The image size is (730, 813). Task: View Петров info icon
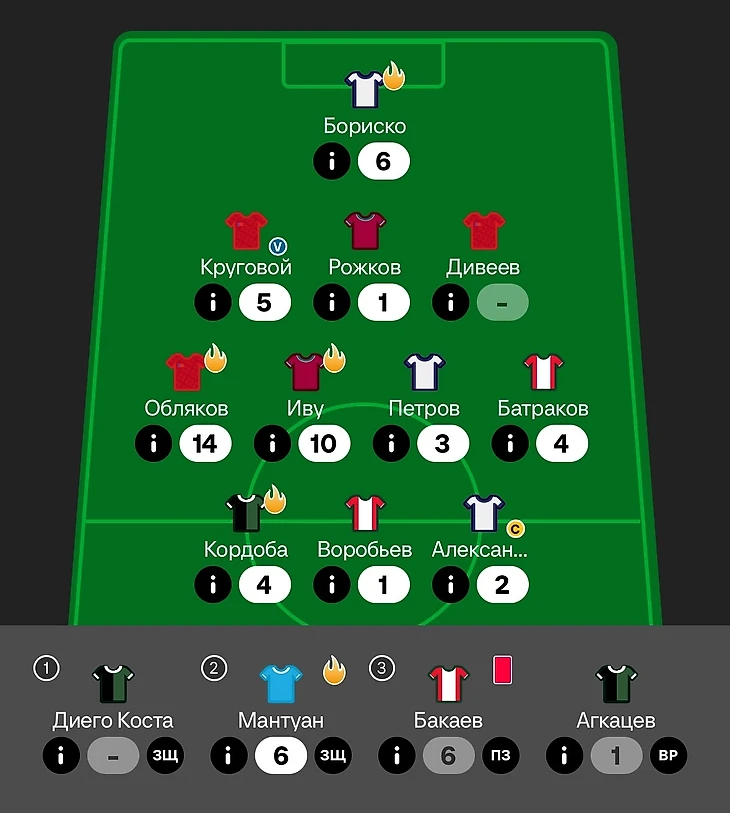(391, 444)
